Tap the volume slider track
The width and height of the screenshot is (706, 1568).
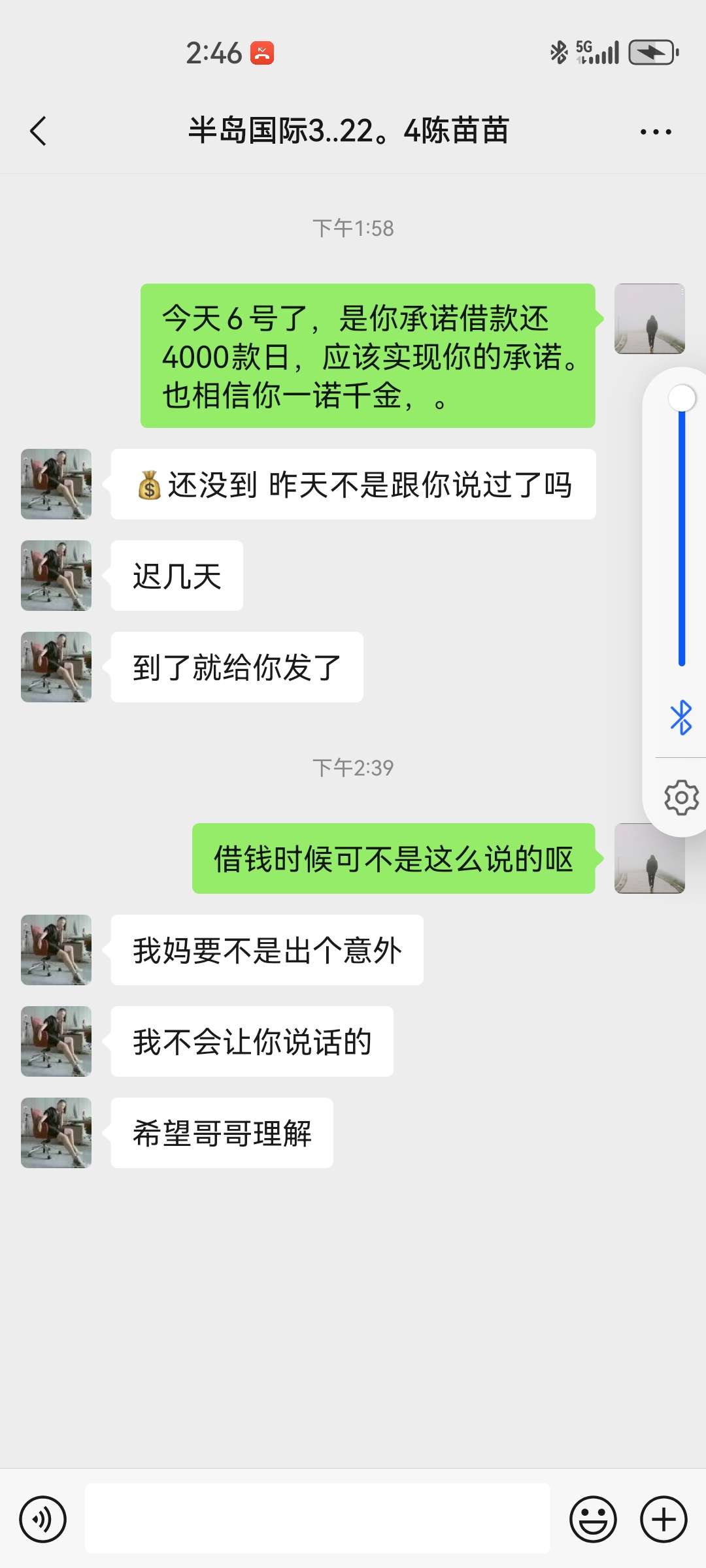(682, 536)
